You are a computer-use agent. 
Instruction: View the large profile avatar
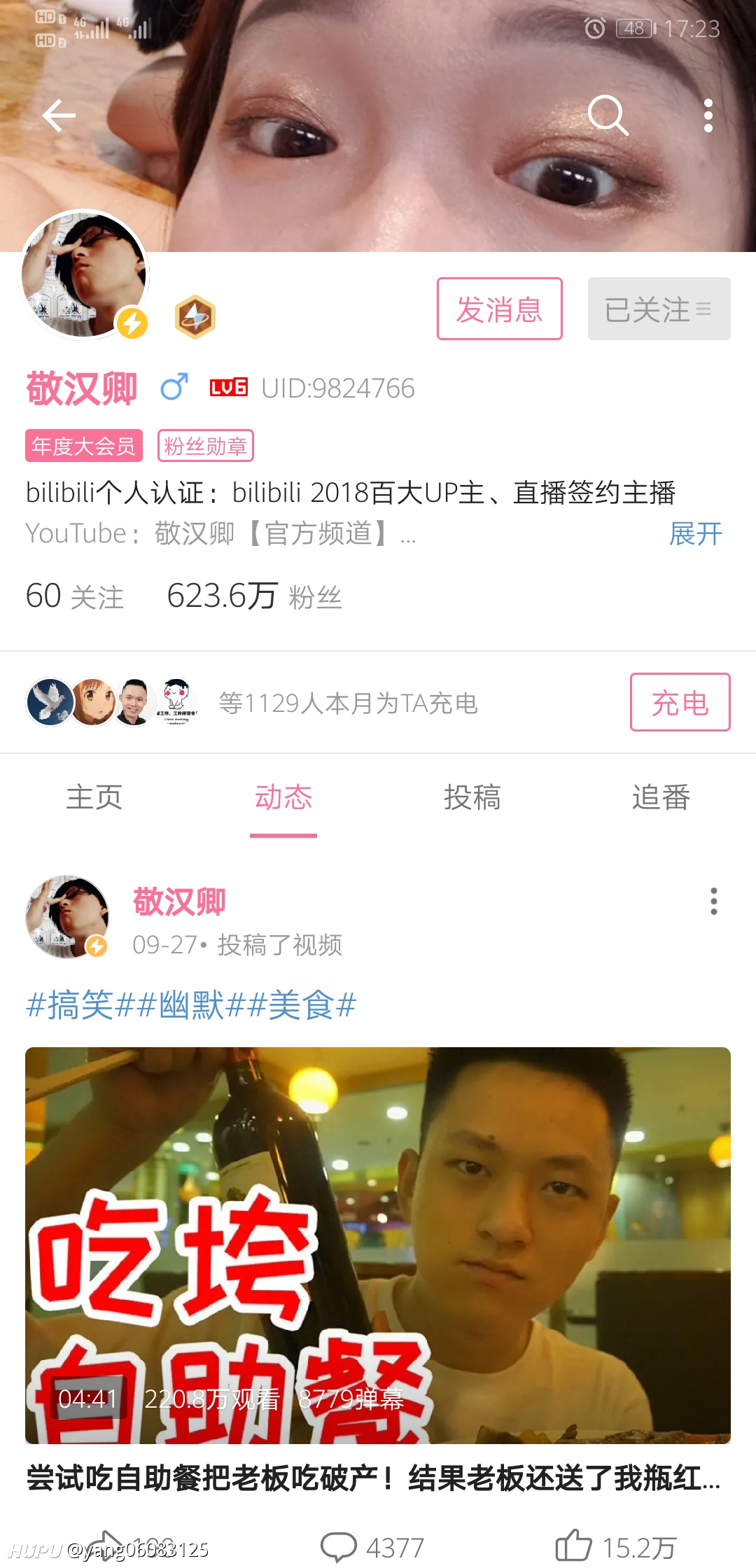(84, 274)
